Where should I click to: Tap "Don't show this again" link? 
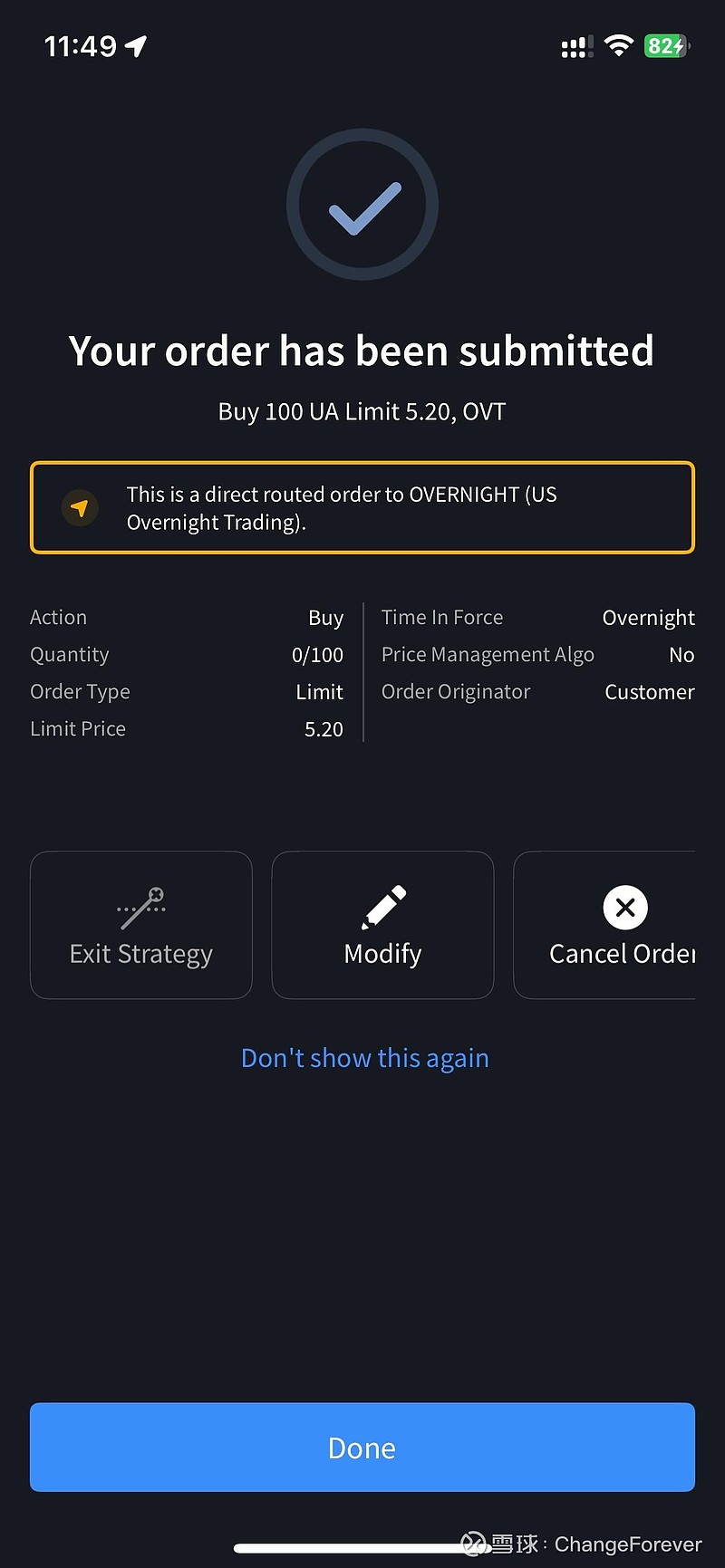pyautogui.click(x=364, y=1058)
